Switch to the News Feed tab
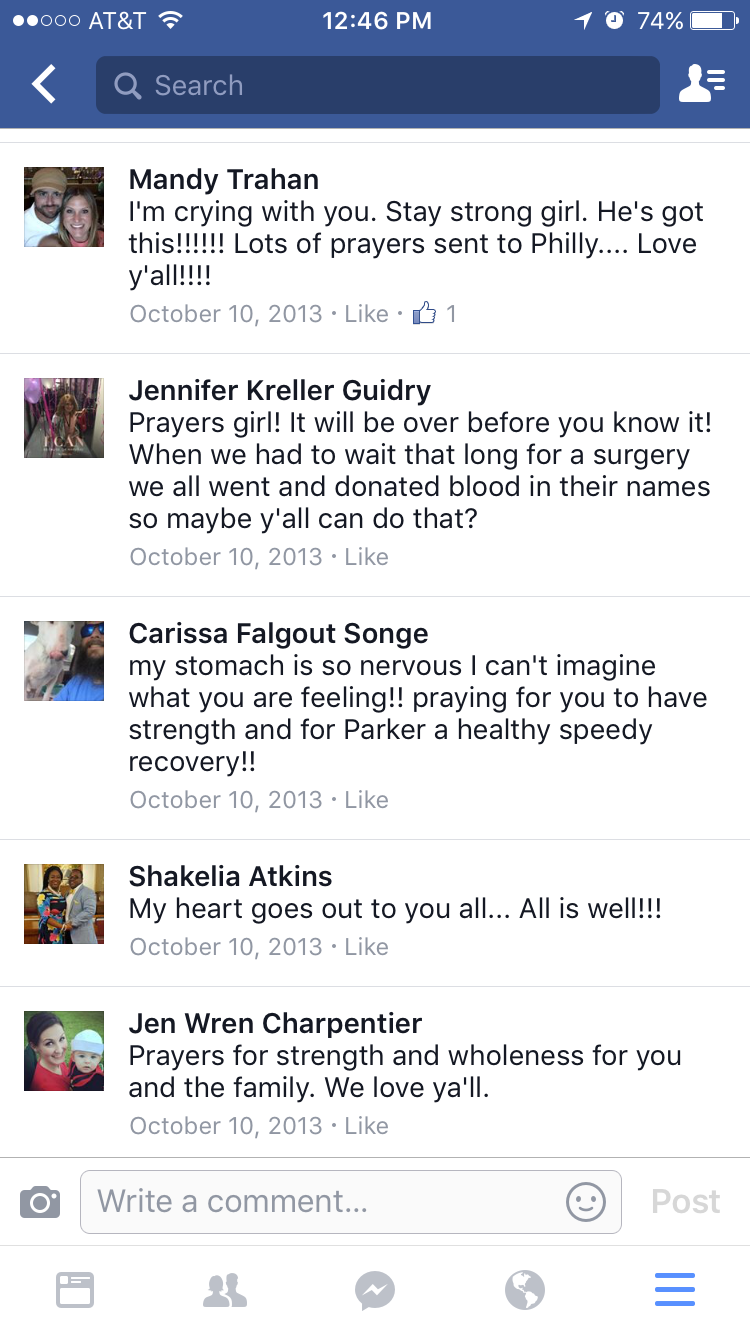Screen dimensions: 750x1334 coord(75,1290)
